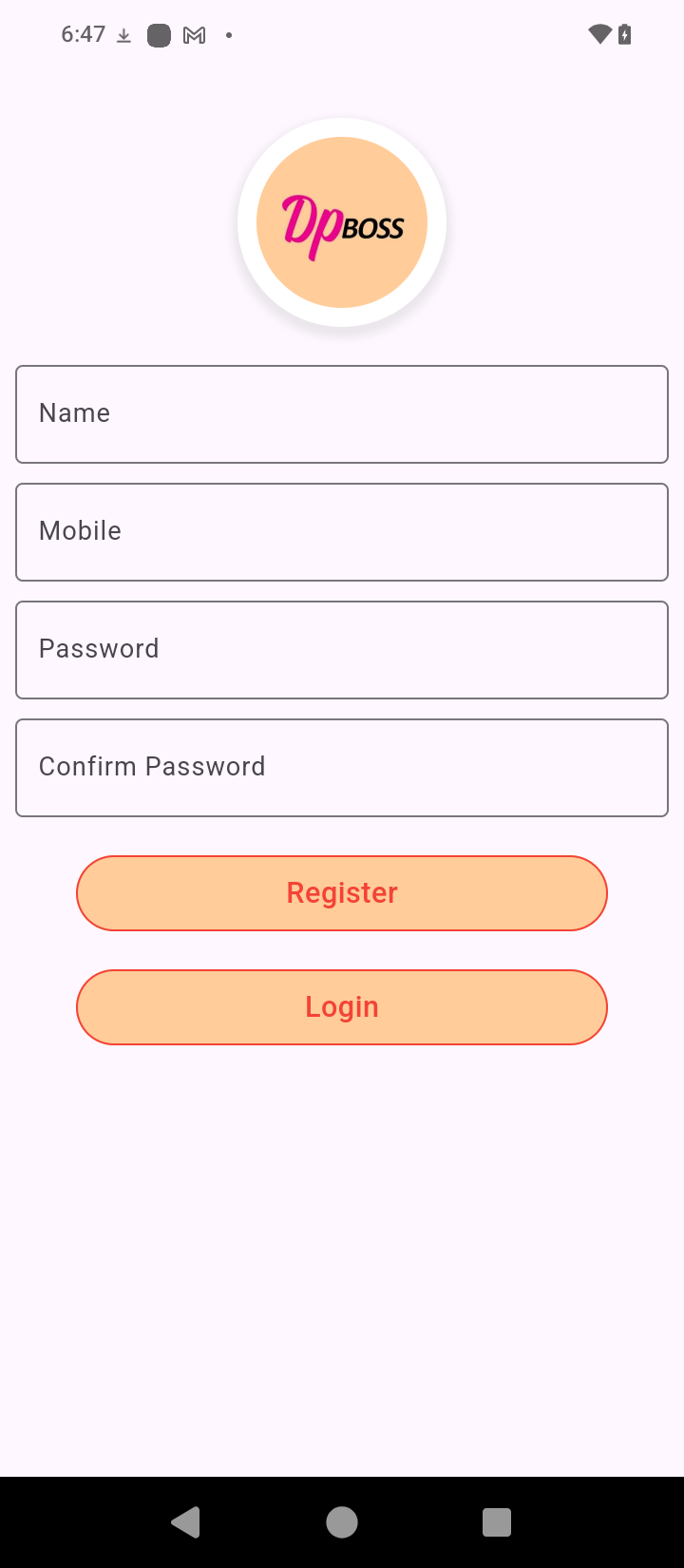Image resolution: width=684 pixels, height=1568 pixels.
Task: Go back using system back button
Action: point(186,1522)
